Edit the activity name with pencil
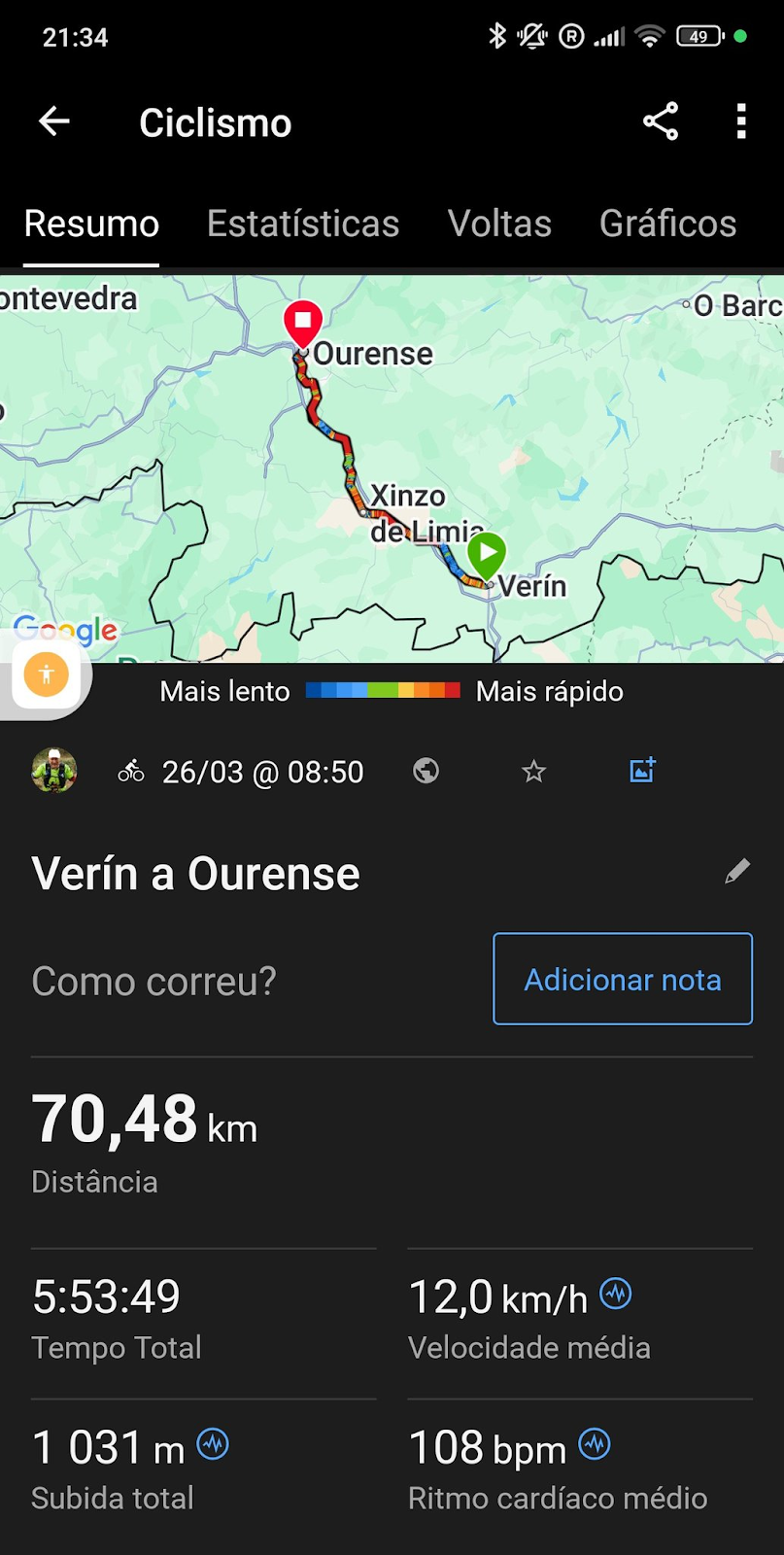The height and width of the screenshot is (1555, 784). (x=737, y=872)
